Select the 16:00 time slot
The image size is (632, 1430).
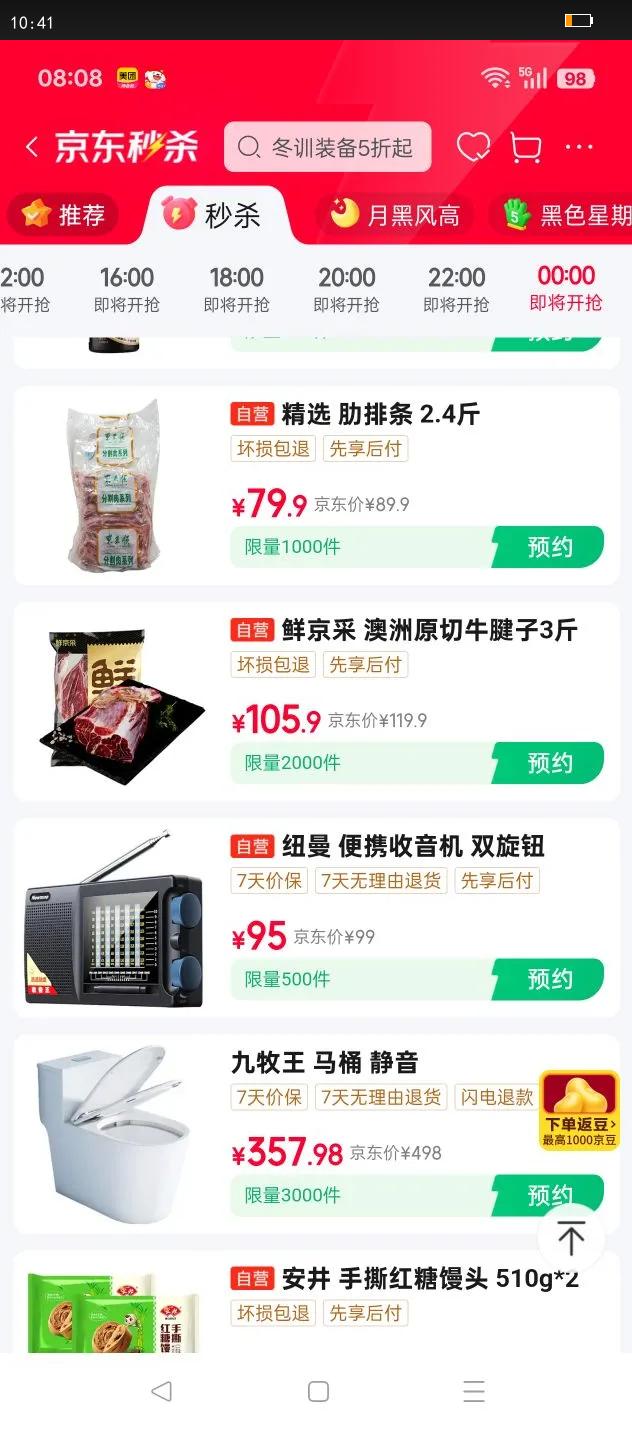127,288
